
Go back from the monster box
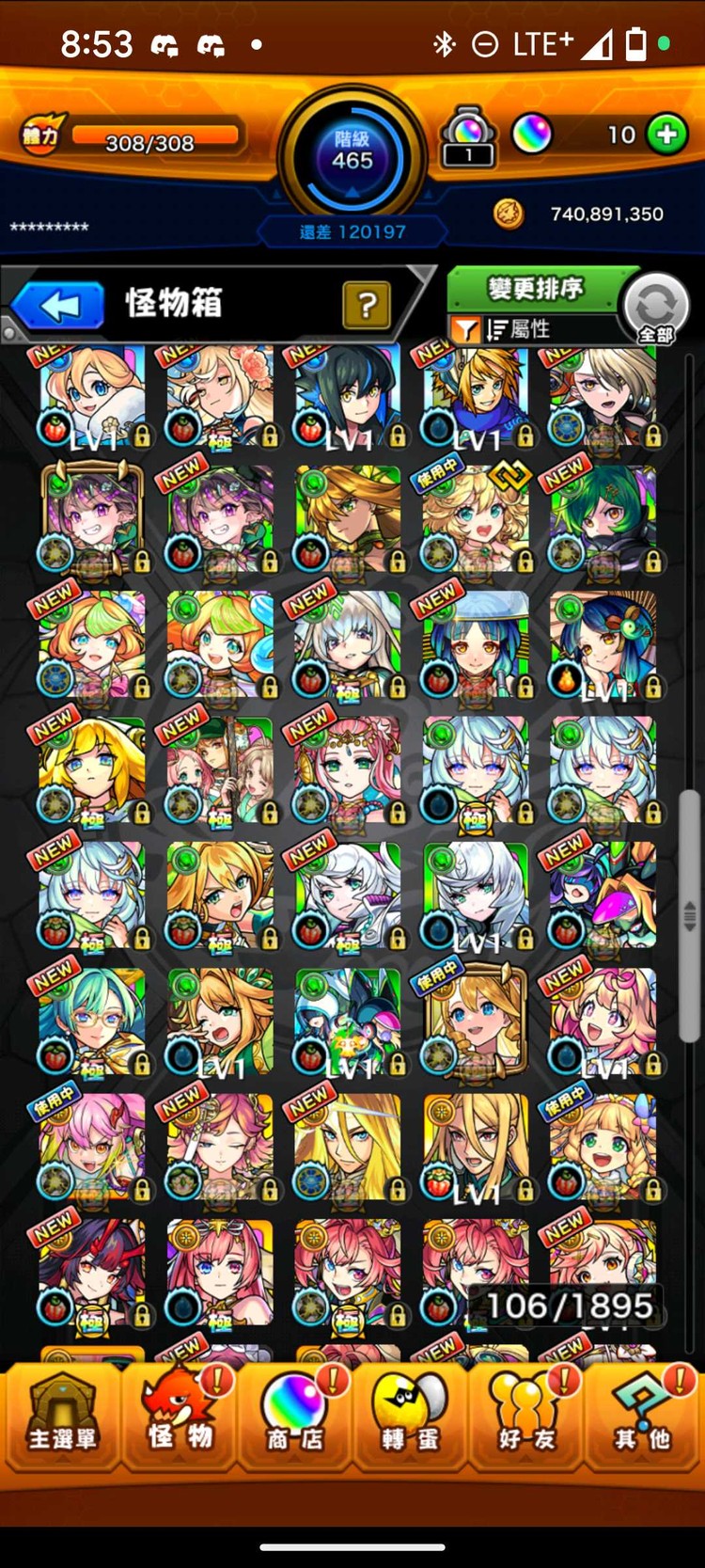[x=58, y=306]
